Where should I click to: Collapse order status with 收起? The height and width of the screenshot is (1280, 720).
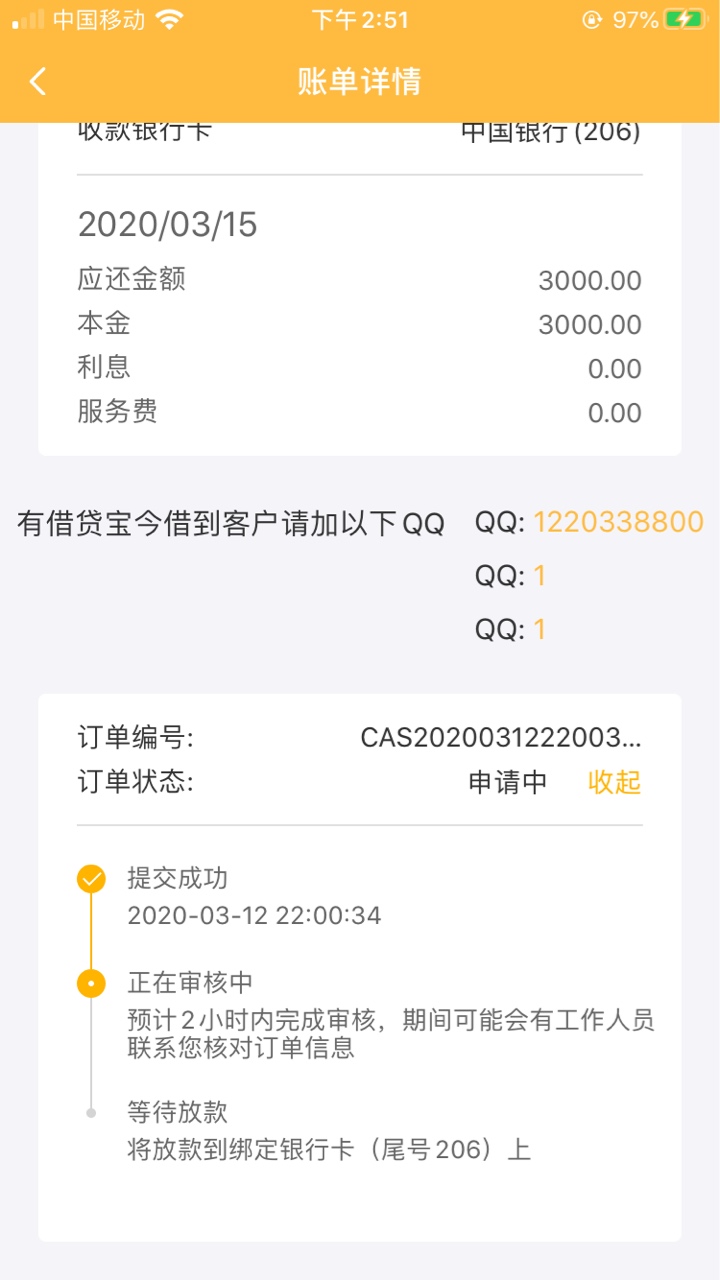click(x=614, y=782)
